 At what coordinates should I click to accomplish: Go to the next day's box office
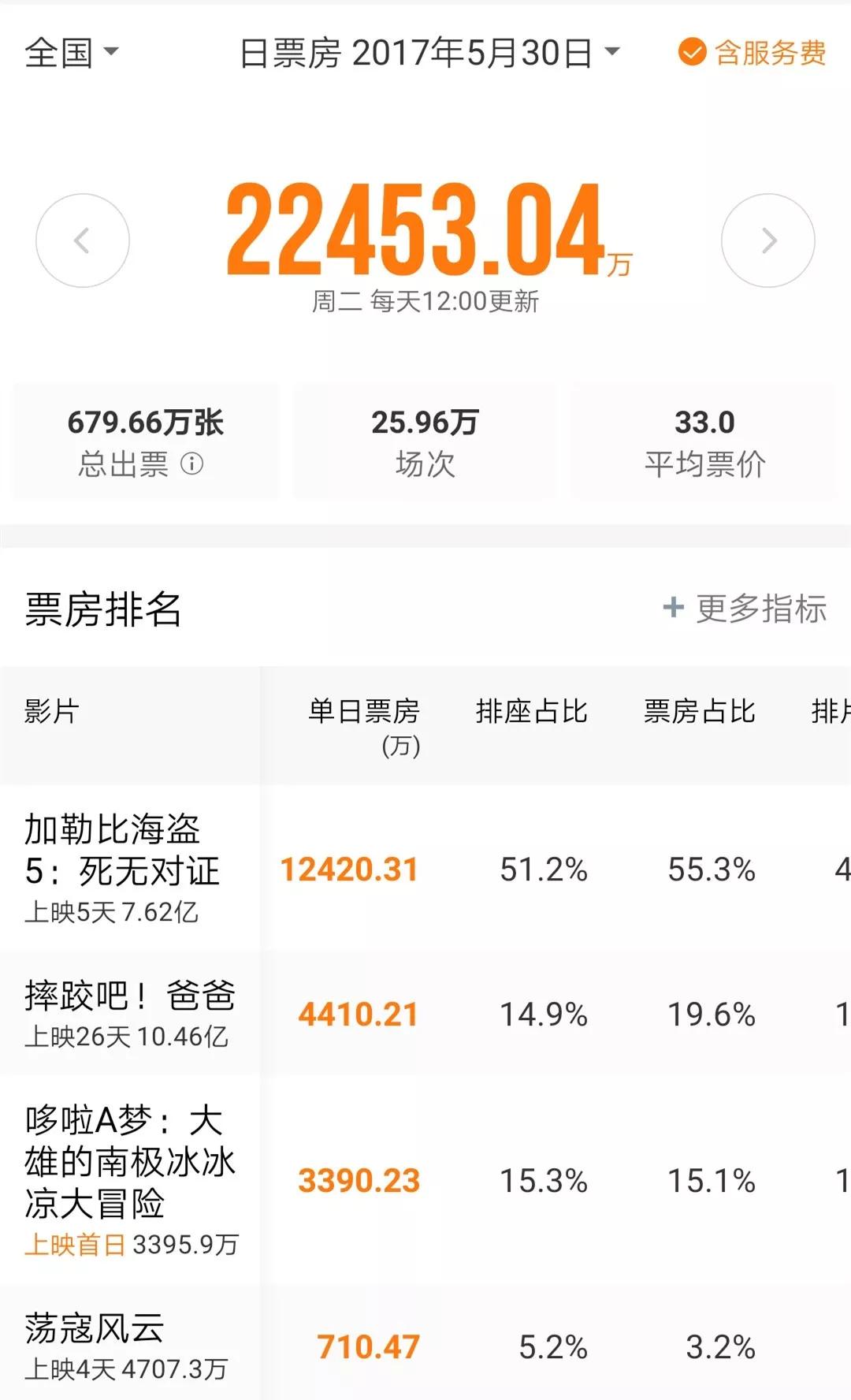pos(768,240)
